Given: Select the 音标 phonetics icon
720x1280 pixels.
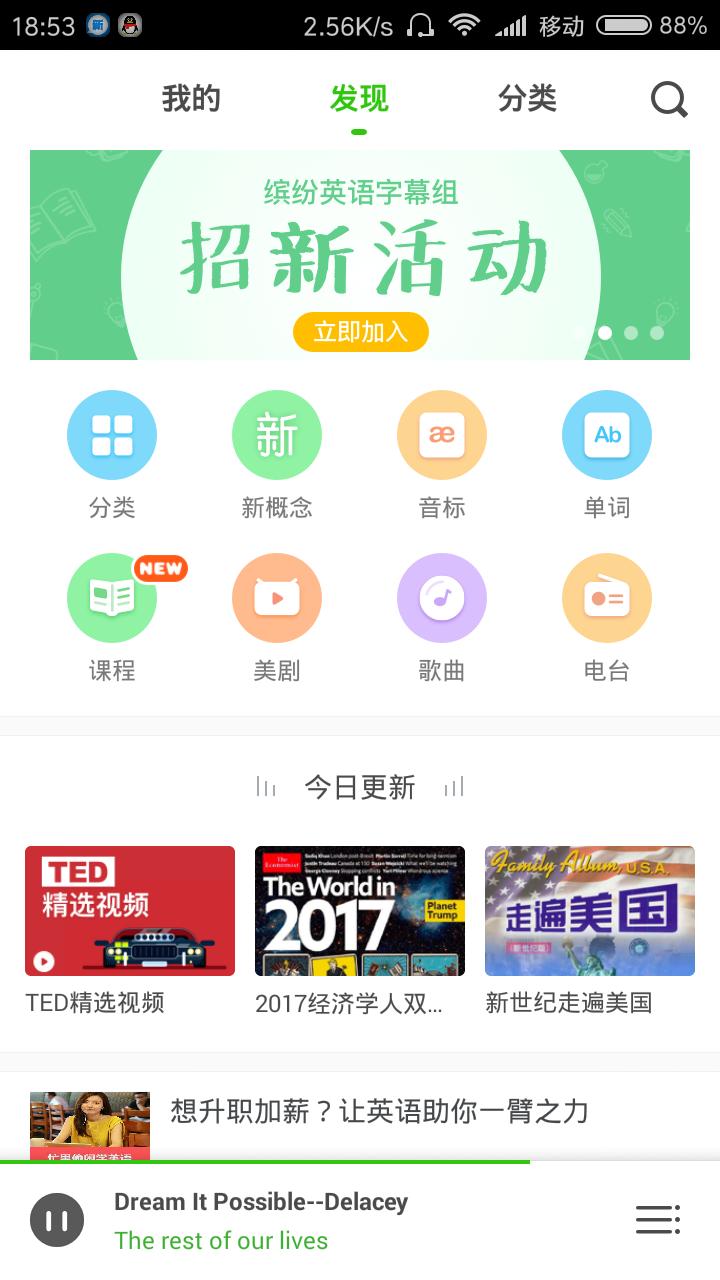Looking at the screenshot, I should coord(441,434).
